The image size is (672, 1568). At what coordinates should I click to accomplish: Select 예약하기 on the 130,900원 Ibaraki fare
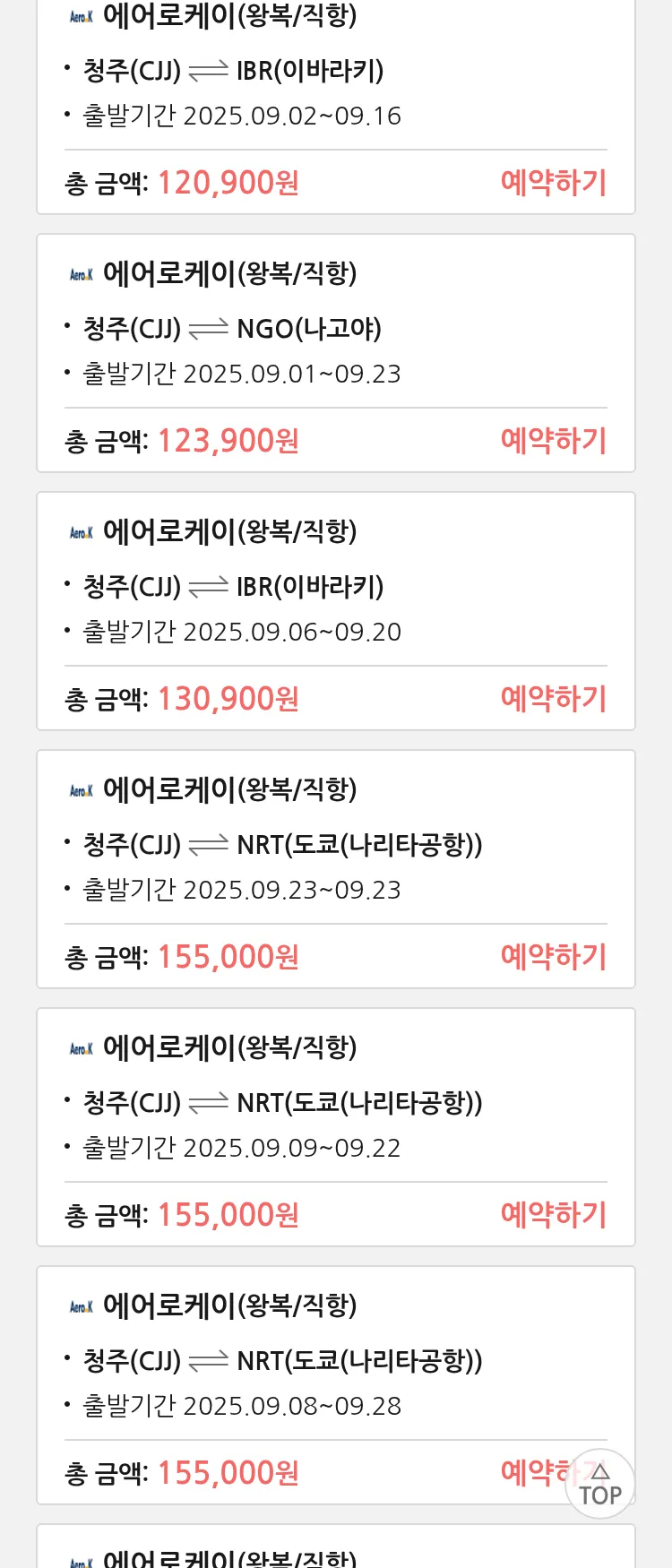point(553,699)
